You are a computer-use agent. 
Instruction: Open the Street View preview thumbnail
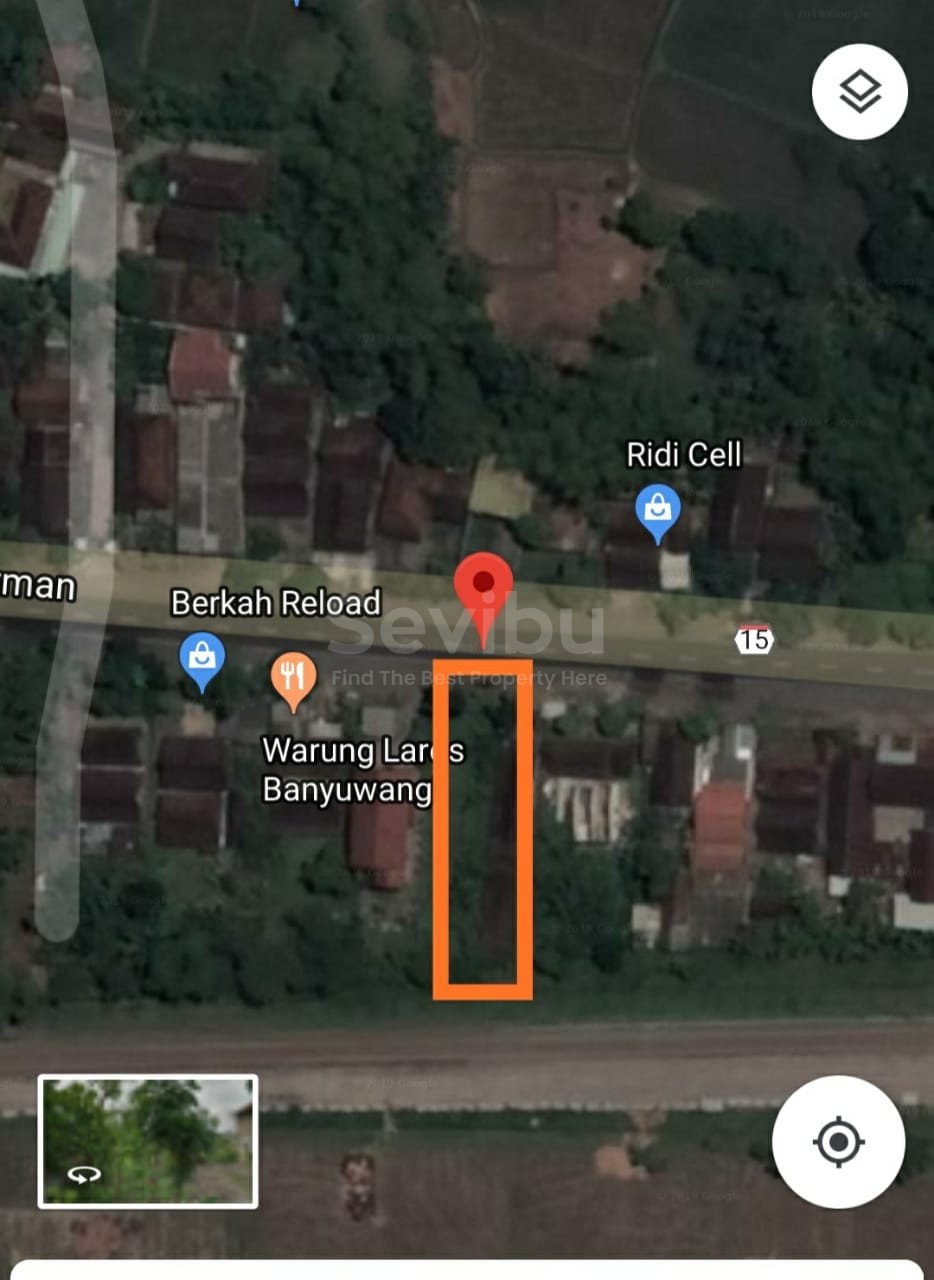point(148,1140)
